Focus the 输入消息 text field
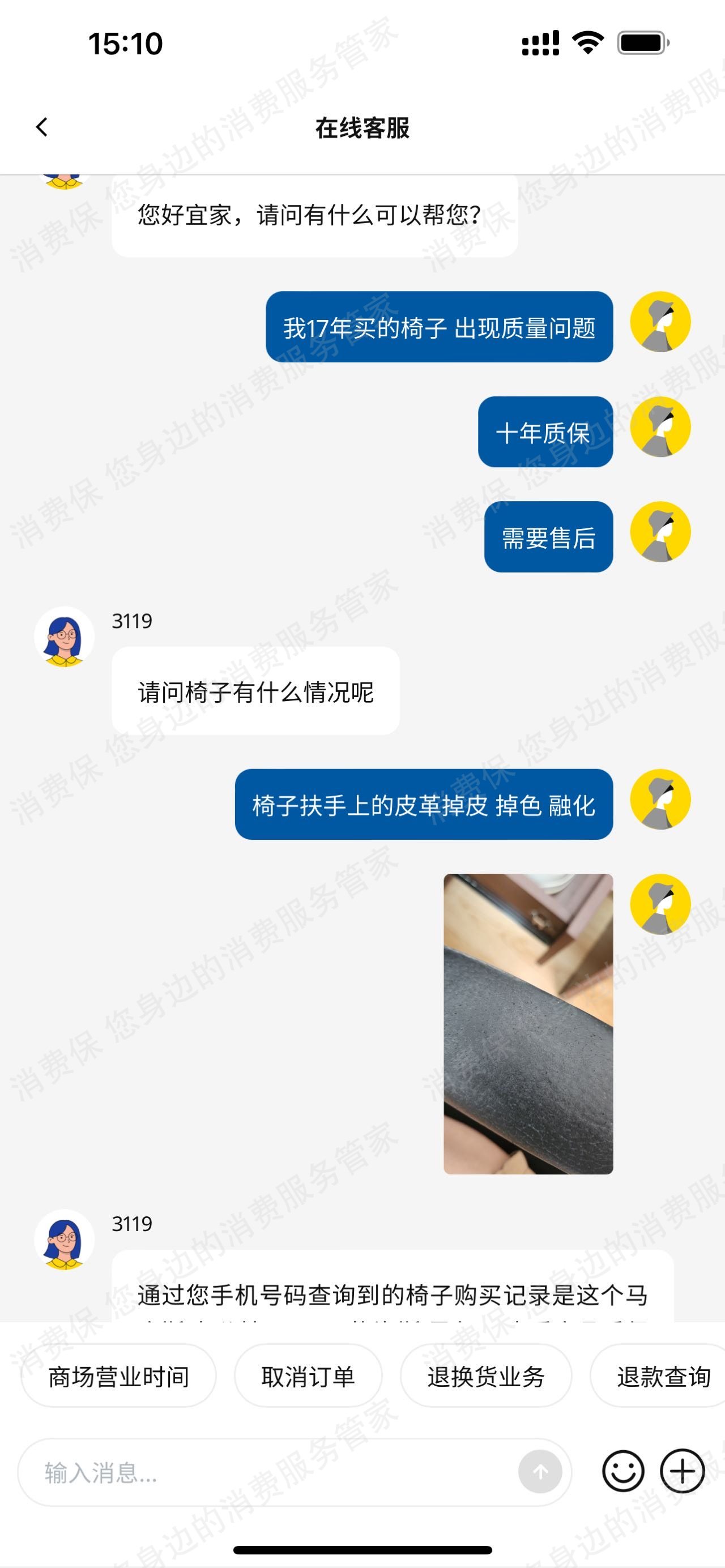This screenshot has height=1568, width=725. click(268, 1472)
